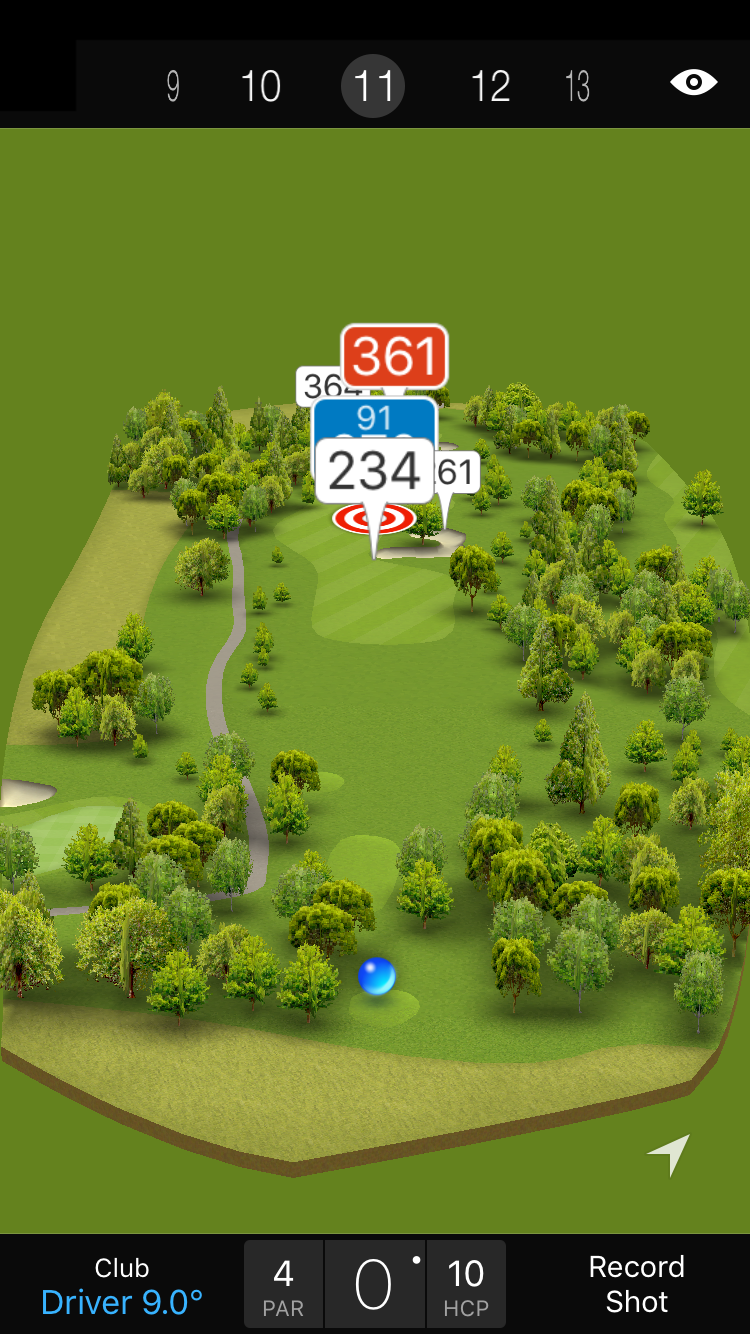Image resolution: width=750 pixels, height=1334 pixels.
Task: Toggle the eye view icon
Action: tap(693, 83)
